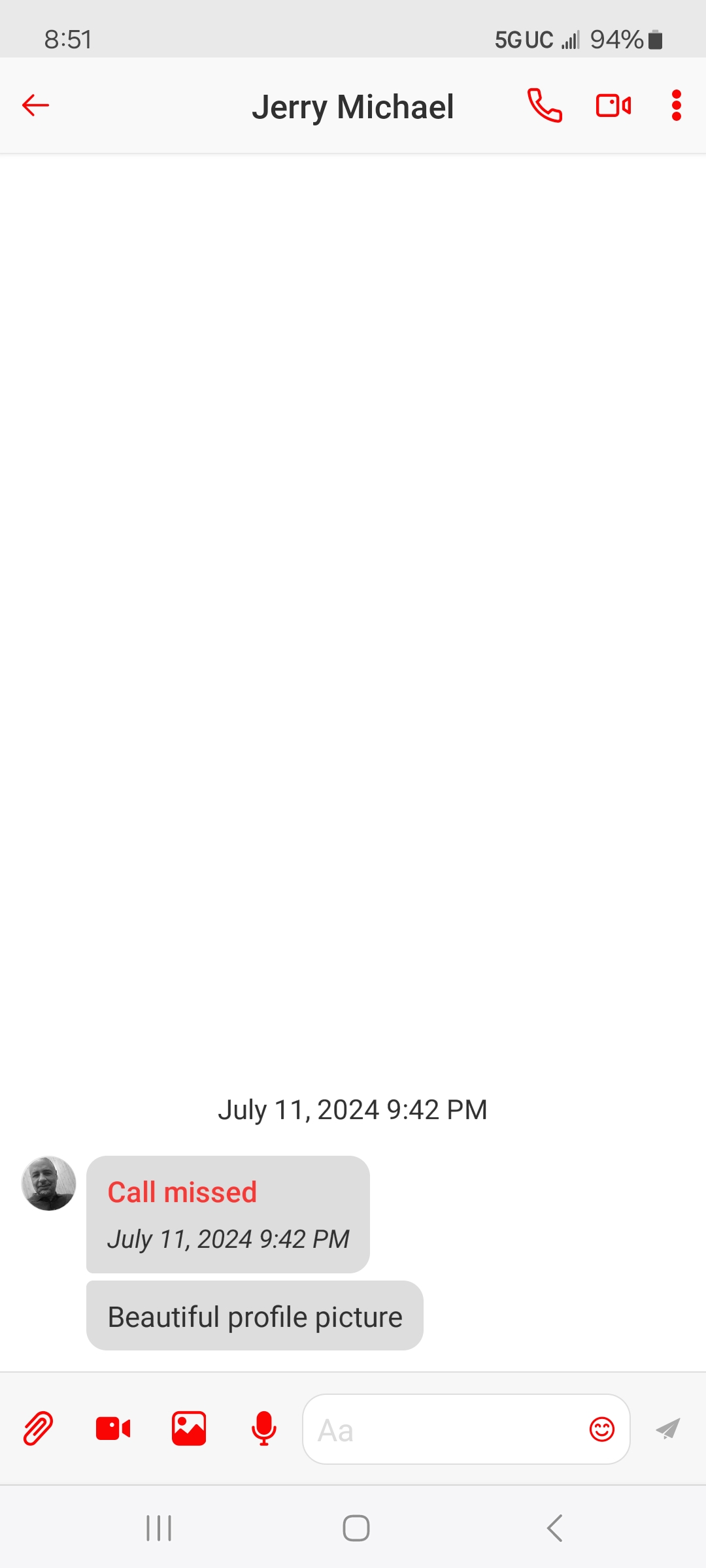Image resolution: width=706 pixels, height=1568 pixels.
Task: Focus the message text field
Action: tap(445, 1429)
